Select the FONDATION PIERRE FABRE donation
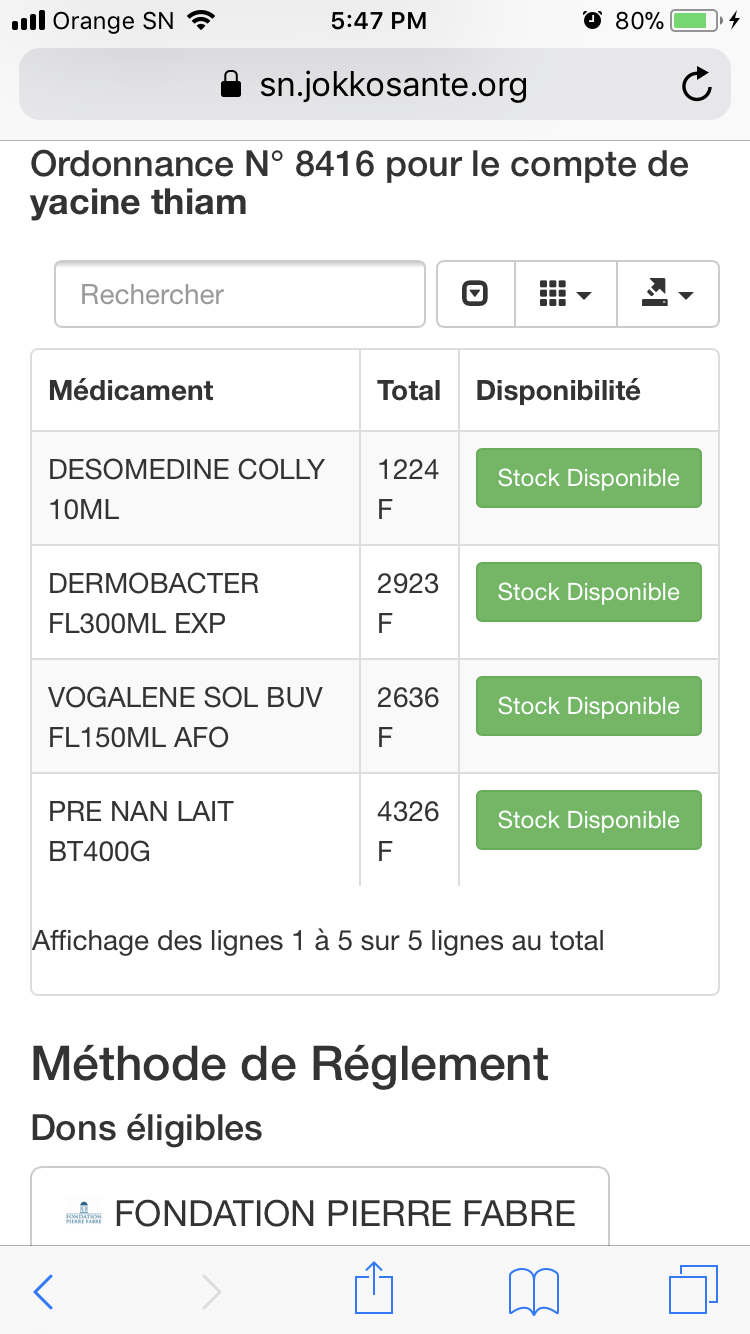This screenshot has width=750, height=1334. [x=320, y=1213]
